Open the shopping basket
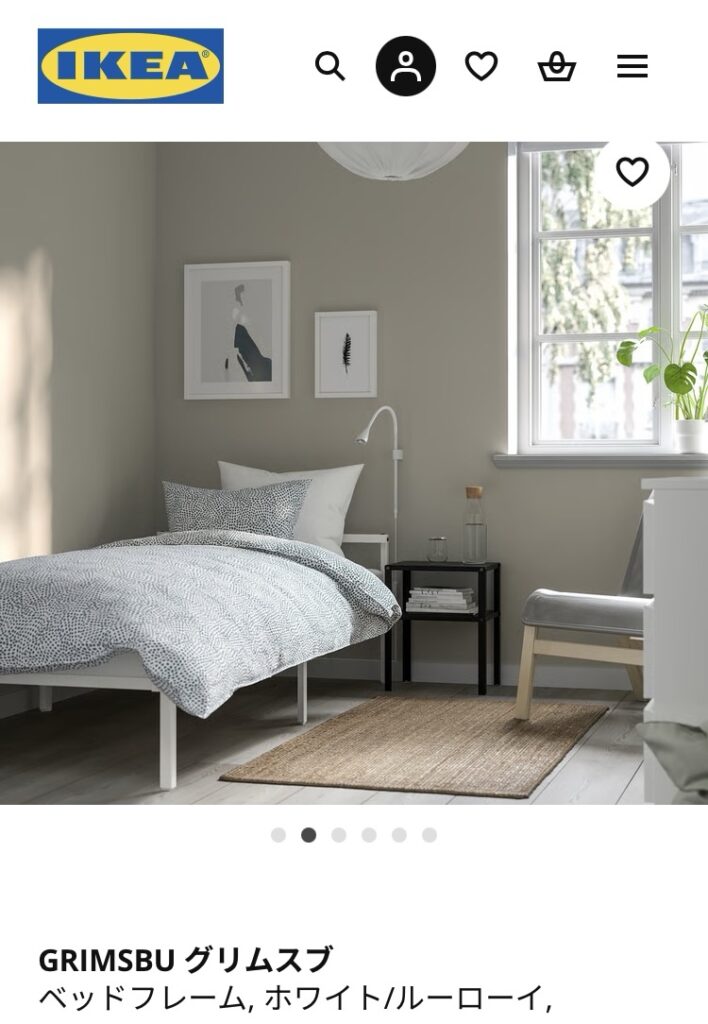The width and height of the screenshot is (708, 1024). pyautogui.click(x=556, y=66)
